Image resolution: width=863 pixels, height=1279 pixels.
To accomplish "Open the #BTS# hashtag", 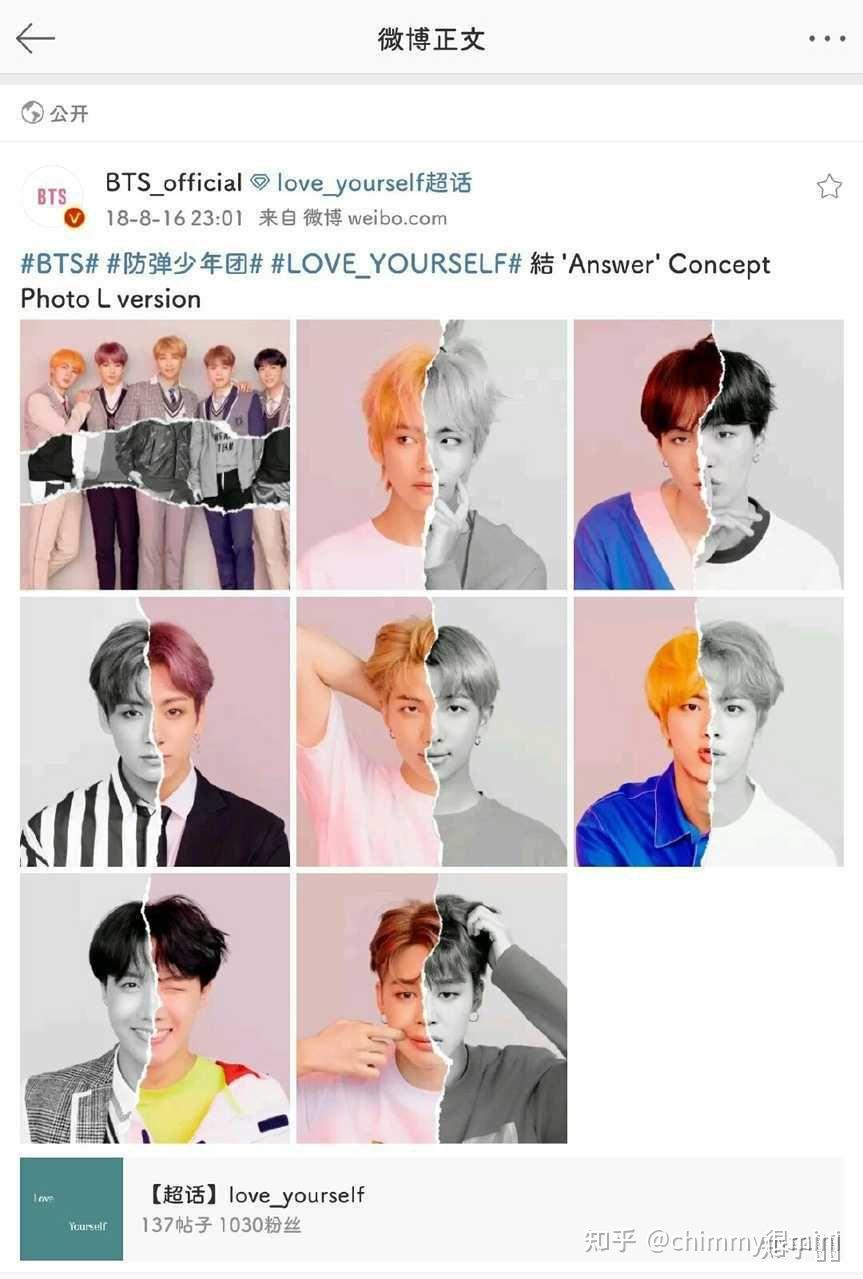I will pos(59,265).
